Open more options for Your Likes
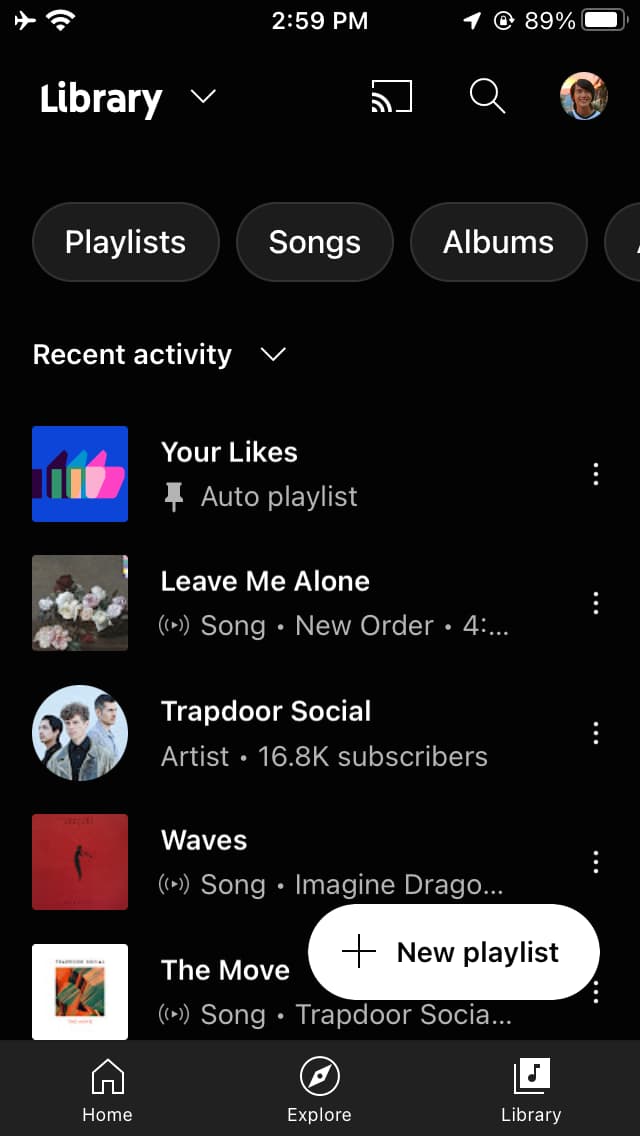Viewport: 640px width, 1136px height. [596, 474]
